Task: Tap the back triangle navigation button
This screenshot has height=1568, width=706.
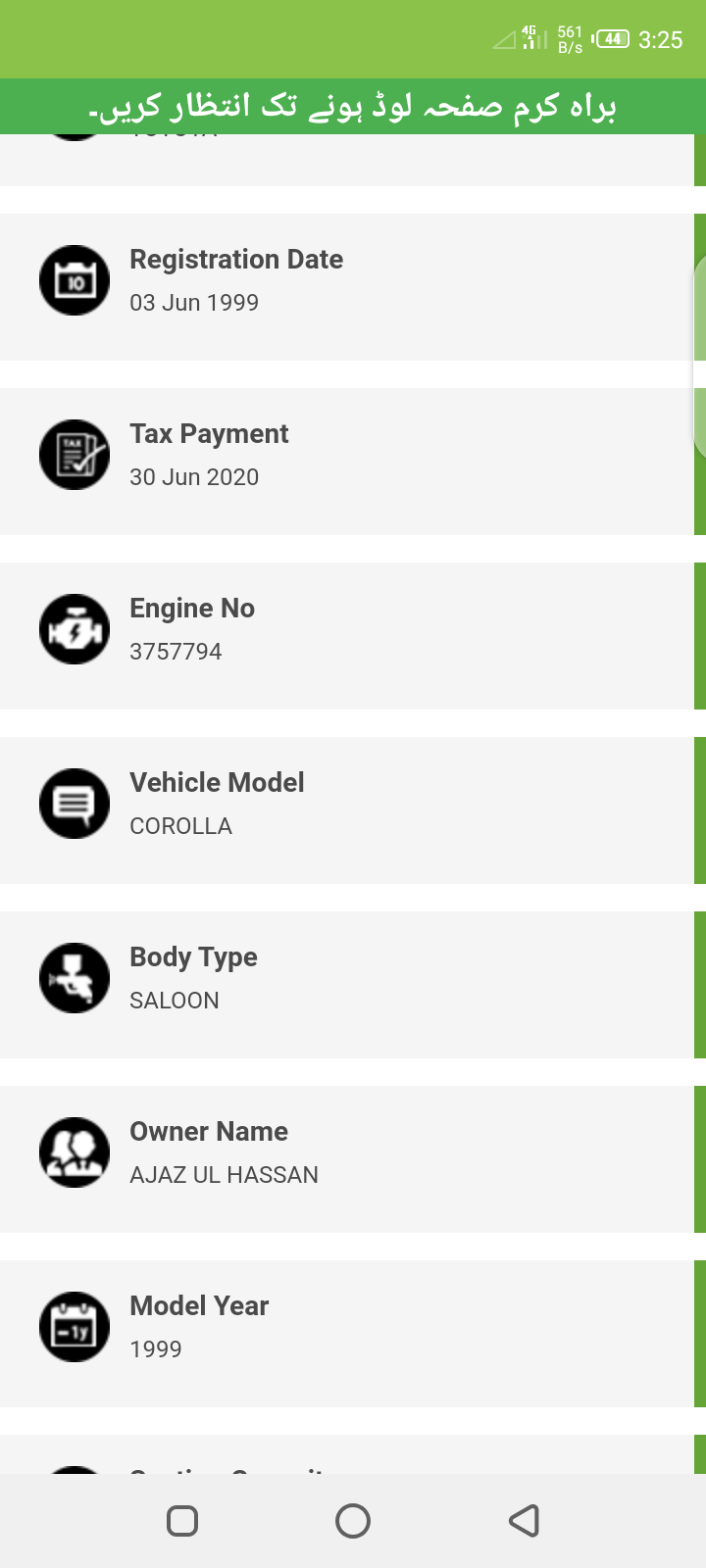Action: point(525,1521)
